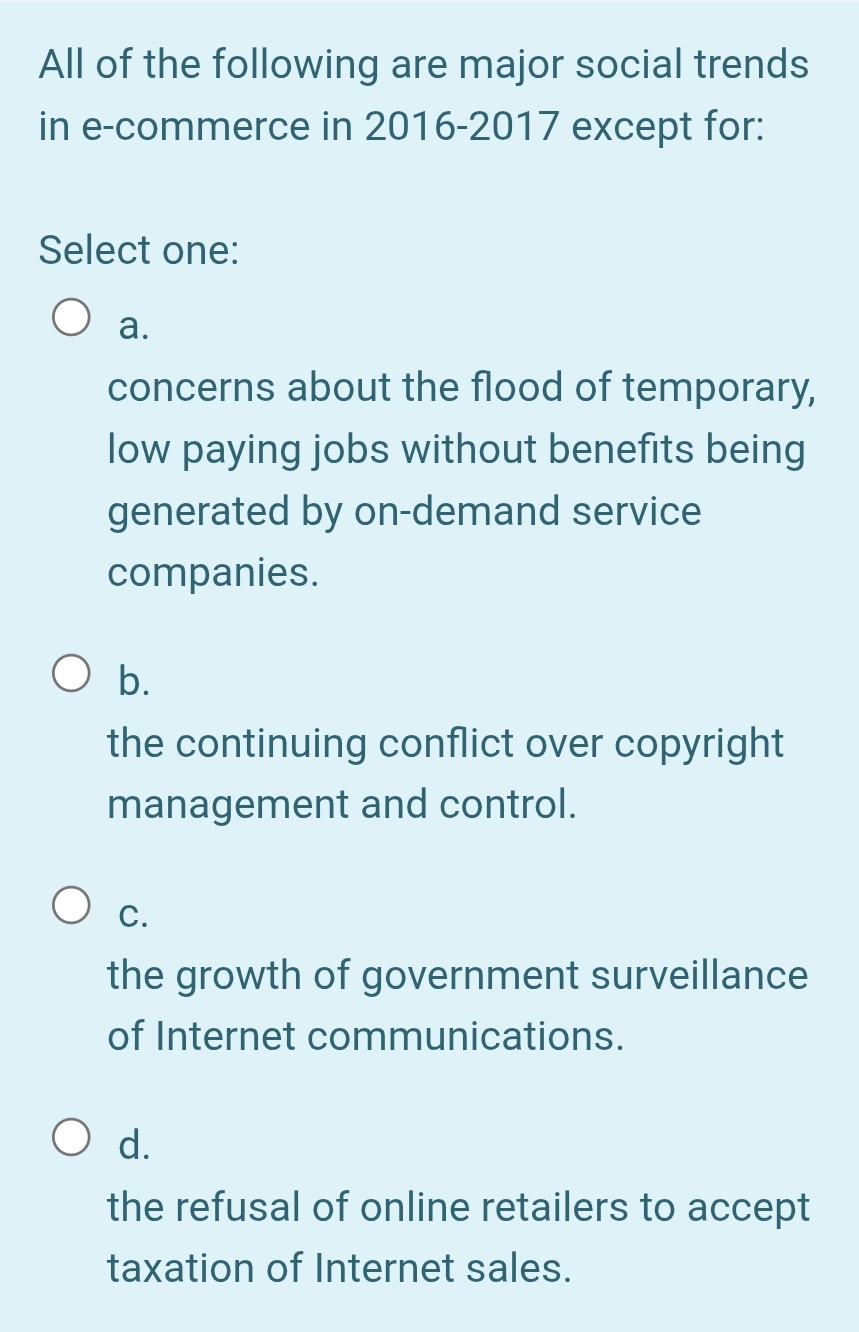Click the text mentioning on-demand service companies
This screenshot has height=1332, width=859.
403,511
